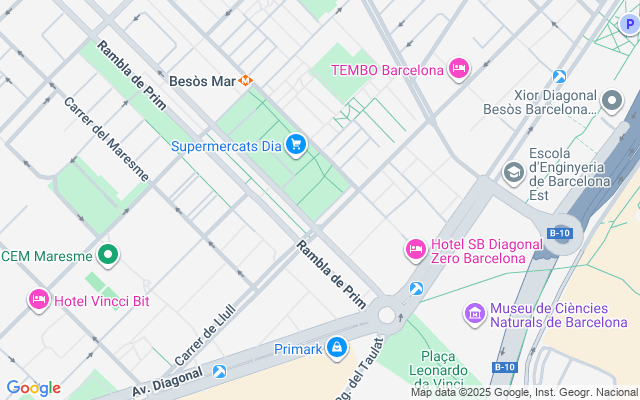Tap the Supermercats Dia shopping pin
This screenshot has height=400, width=640.
tap(295, 146)
